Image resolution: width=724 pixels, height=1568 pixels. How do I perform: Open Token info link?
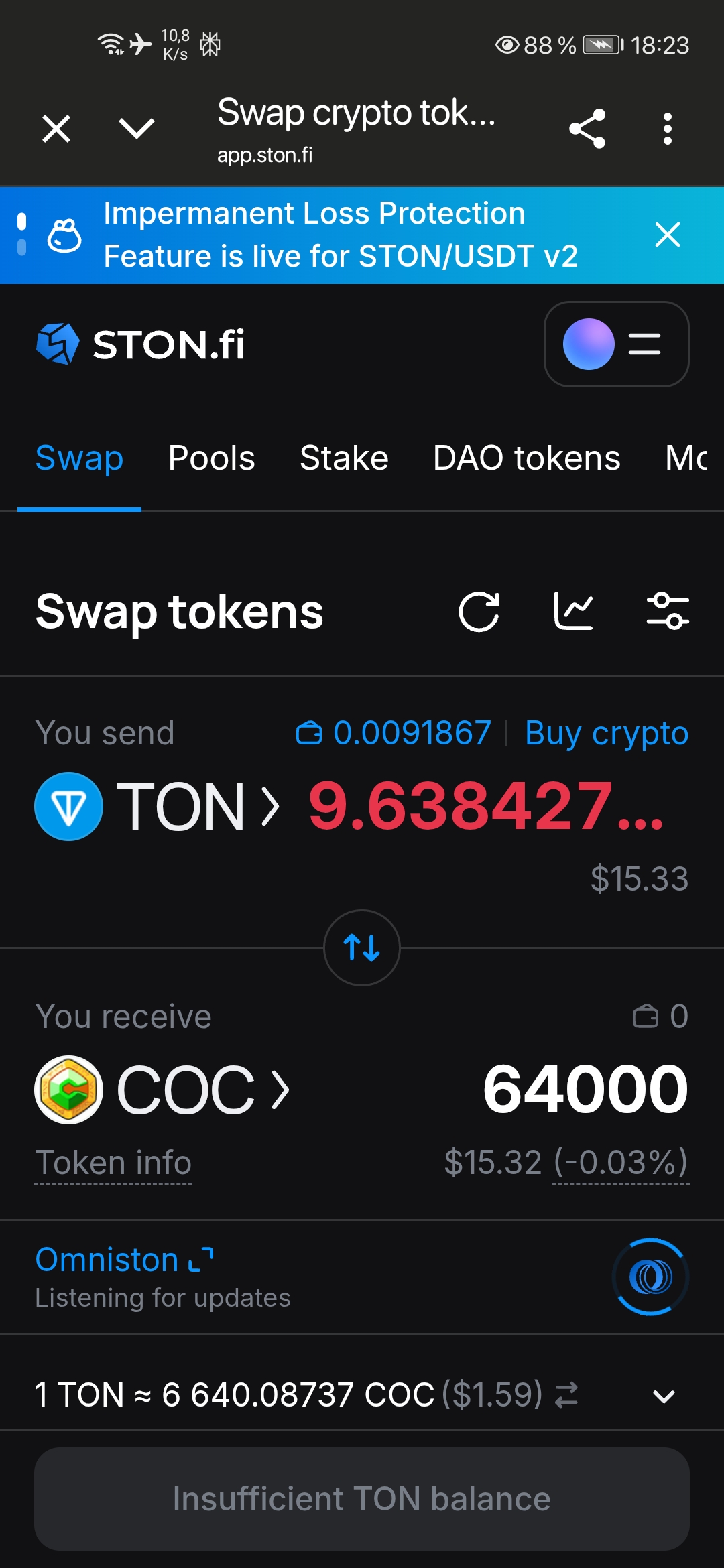[113, 1163]
